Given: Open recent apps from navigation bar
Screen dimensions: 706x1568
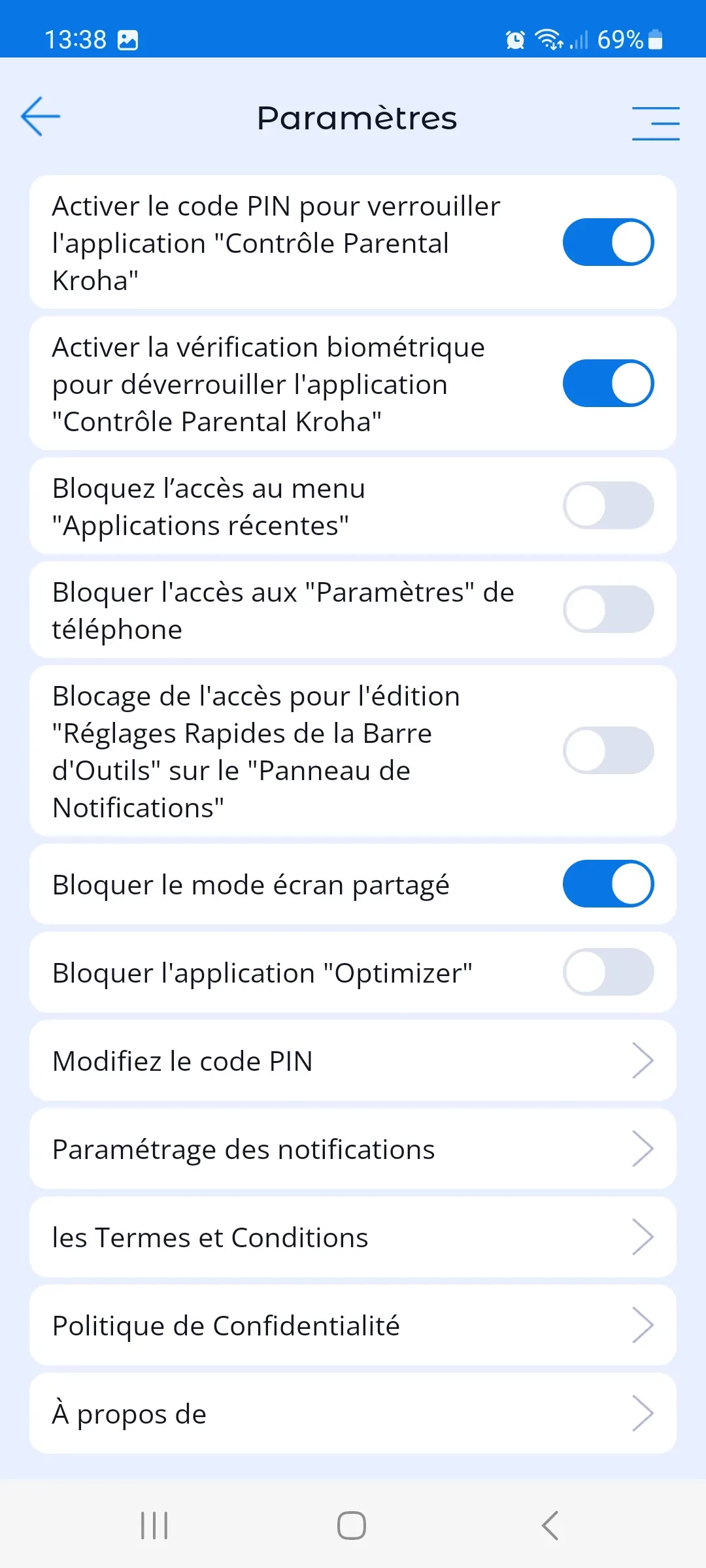Looking at the screenshot, I should [x=155, y=1526].
